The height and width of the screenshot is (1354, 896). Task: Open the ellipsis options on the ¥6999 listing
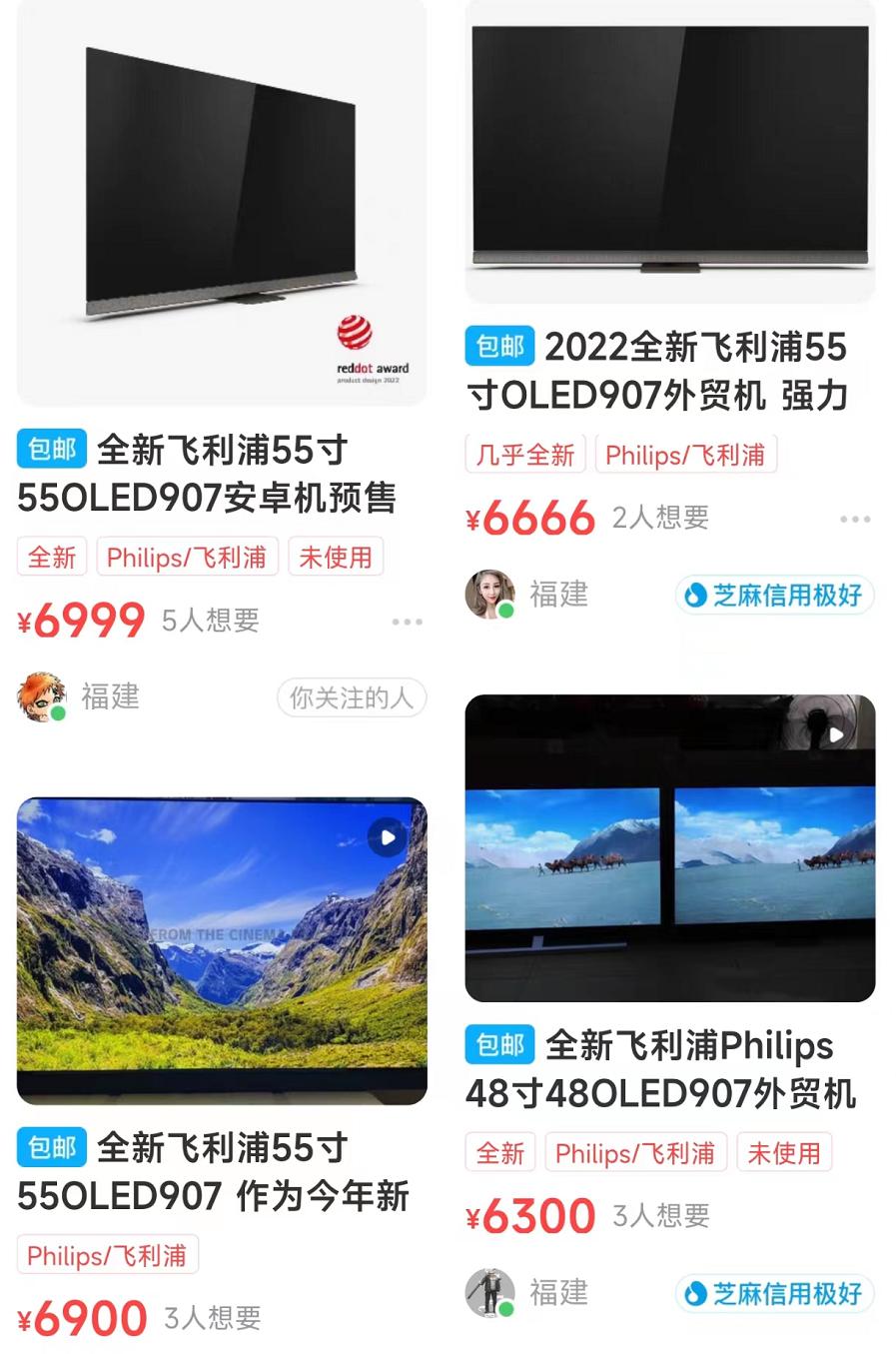(x=408, y=621)
